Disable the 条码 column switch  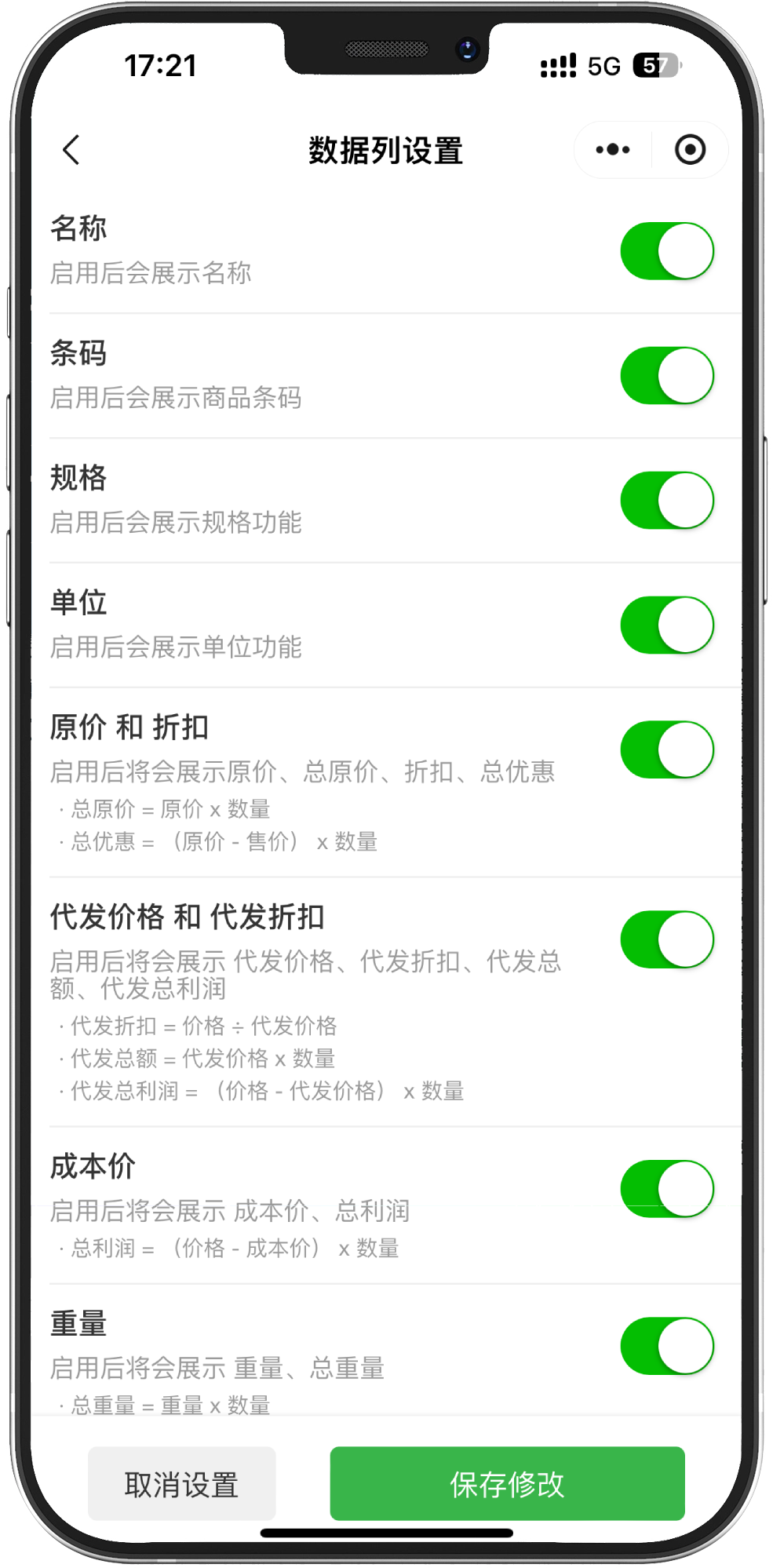coord(667,376)
